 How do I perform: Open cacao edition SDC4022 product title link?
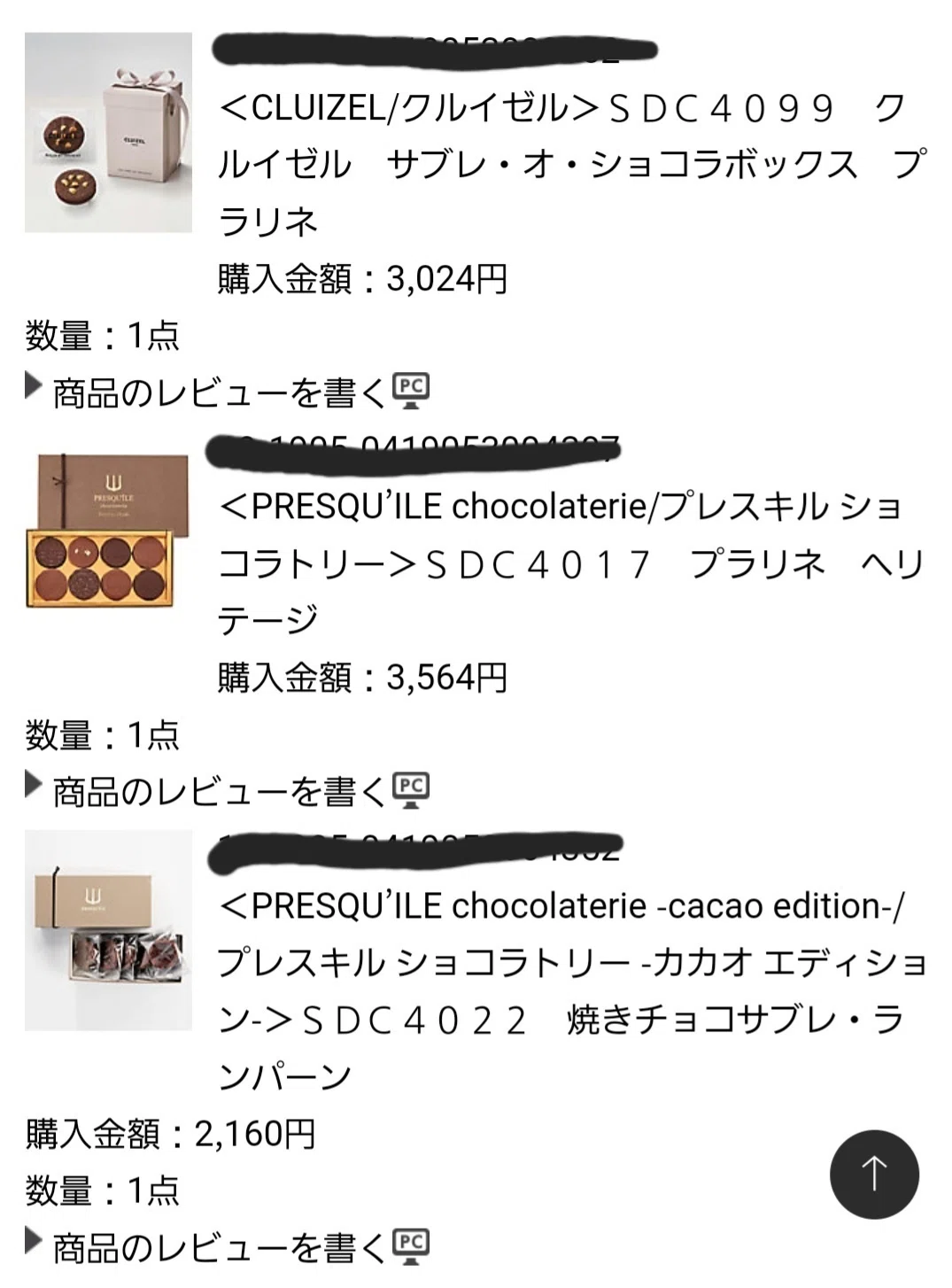572,990
